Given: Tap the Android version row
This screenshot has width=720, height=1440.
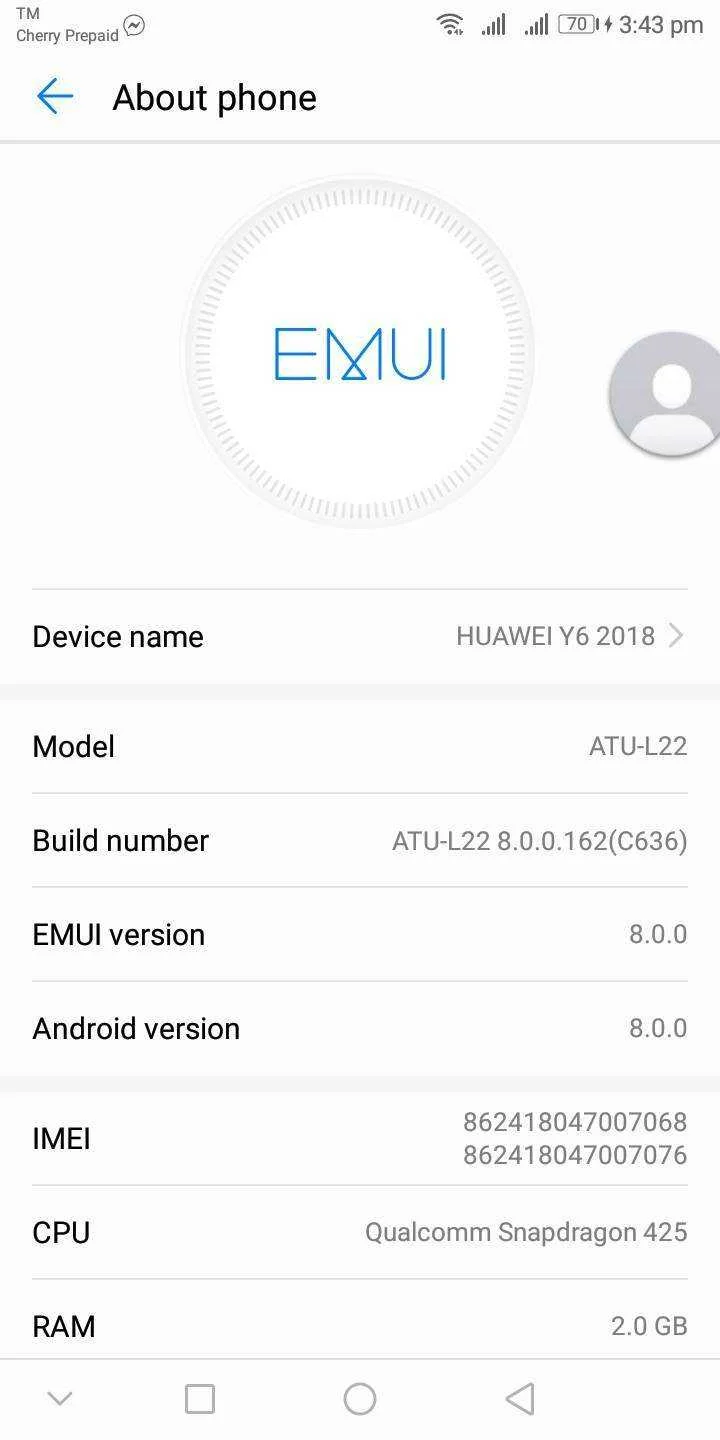Looking at the screenshot, I should 360,1028.
